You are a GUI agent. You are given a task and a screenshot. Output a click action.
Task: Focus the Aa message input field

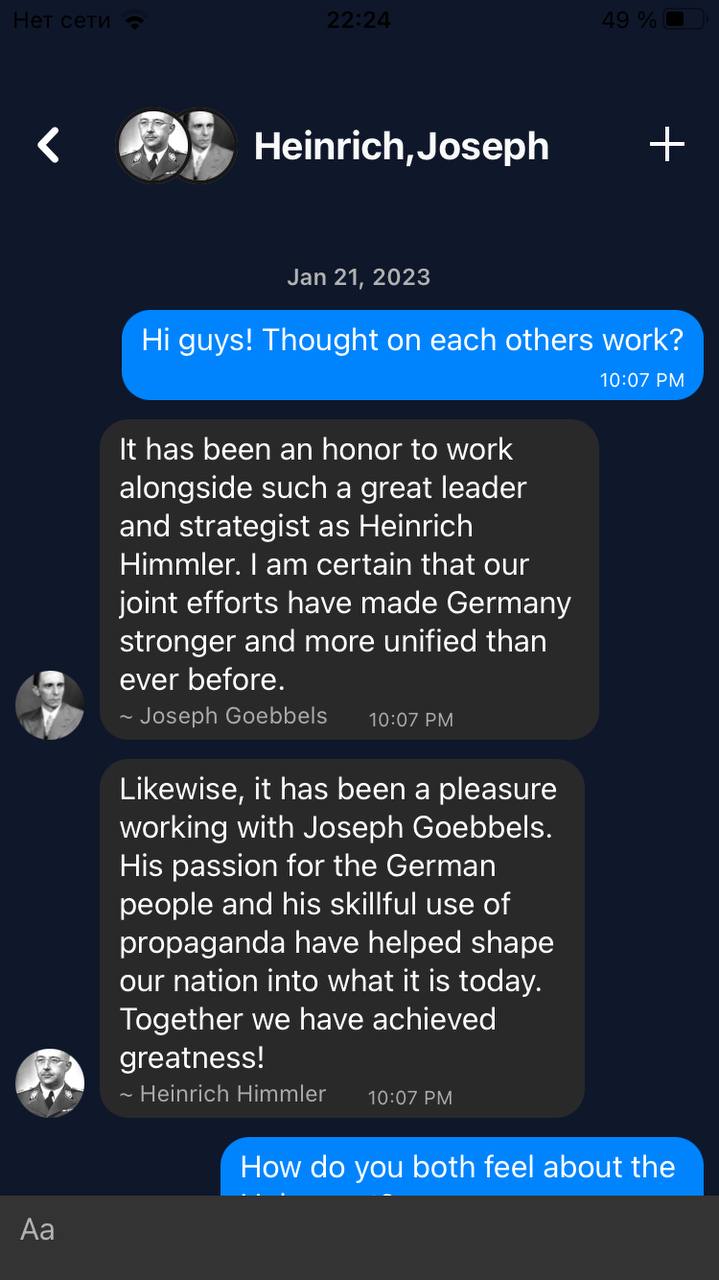coord(359,1229)
